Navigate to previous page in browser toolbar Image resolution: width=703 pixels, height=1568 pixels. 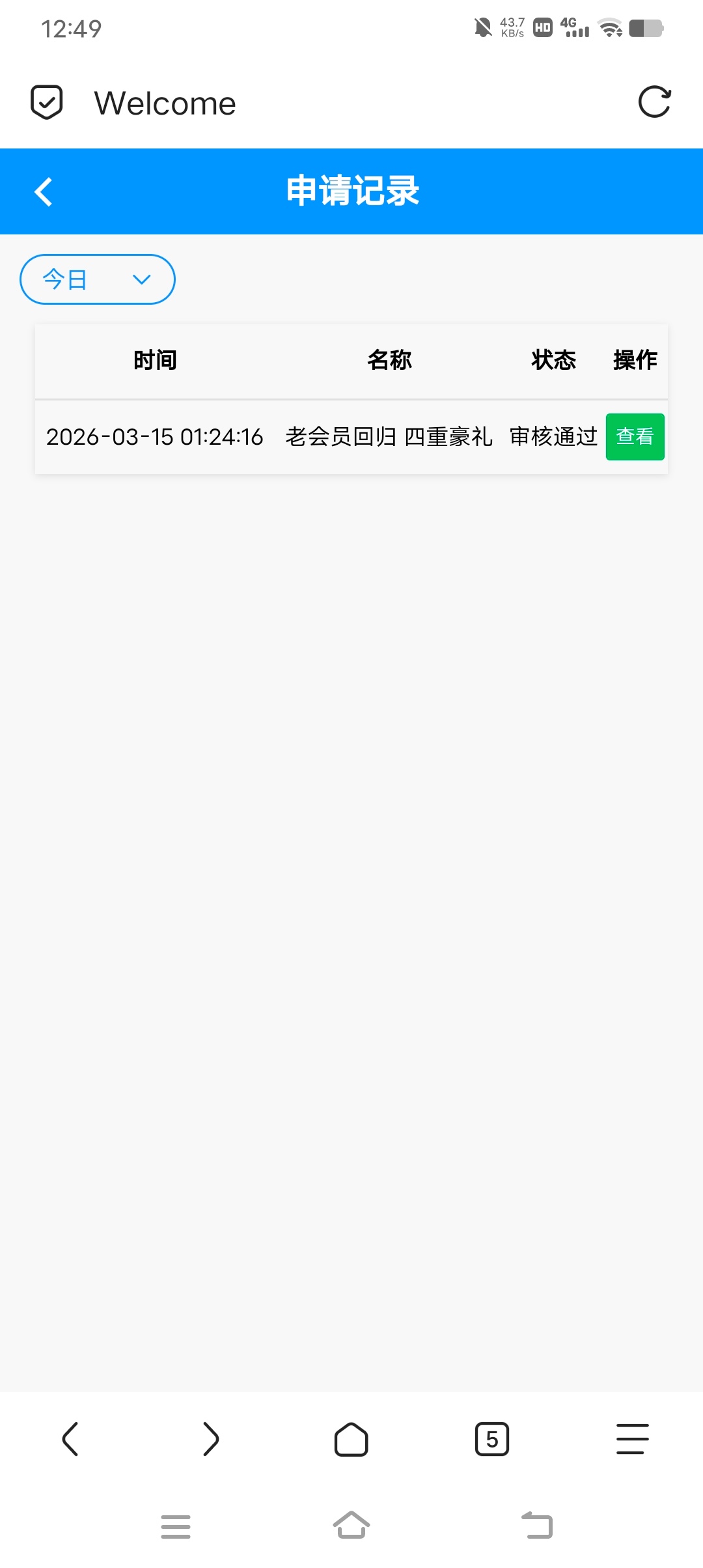[70, 1438]
